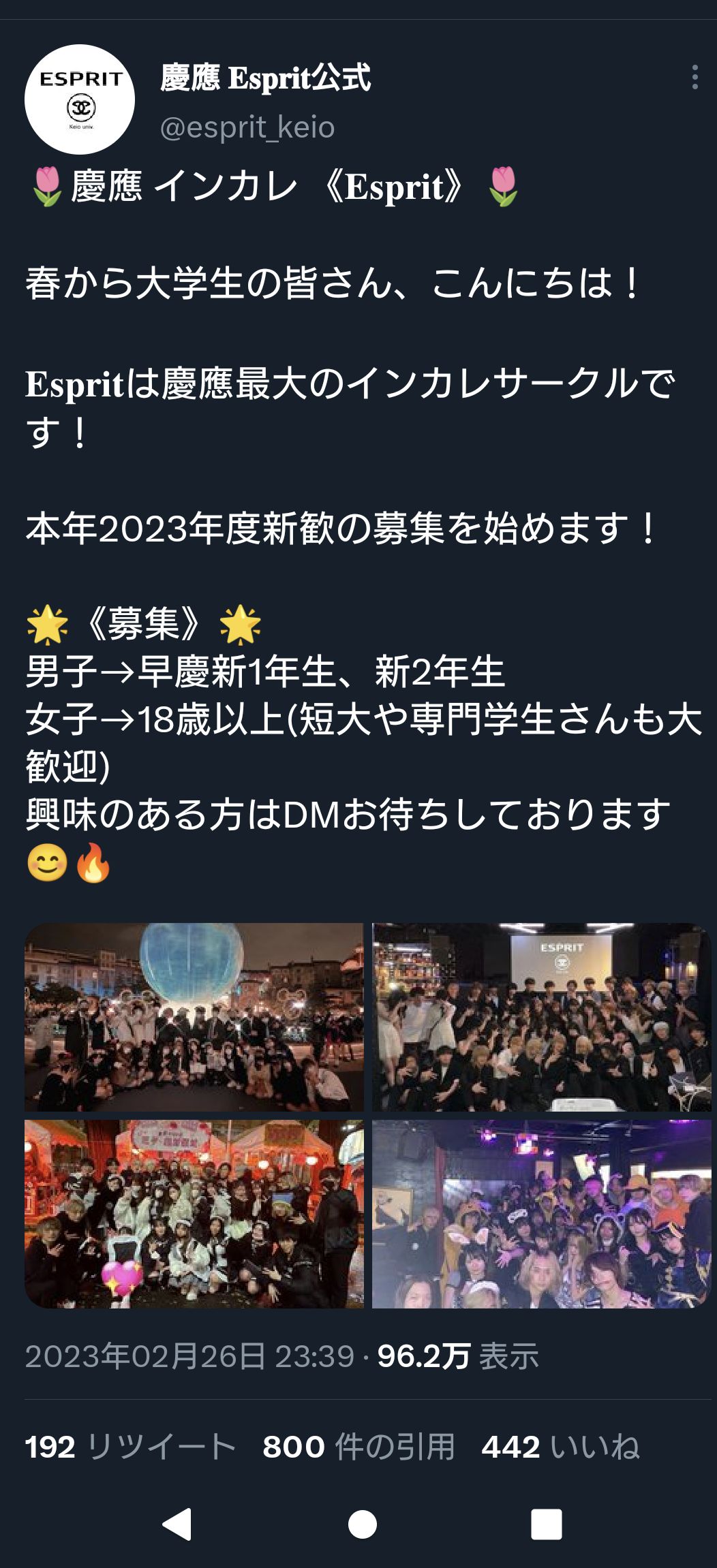The height and width of the screenshot is (1568, 717).
Task: Tap the system back button
Action: [x=177, y=1524]
